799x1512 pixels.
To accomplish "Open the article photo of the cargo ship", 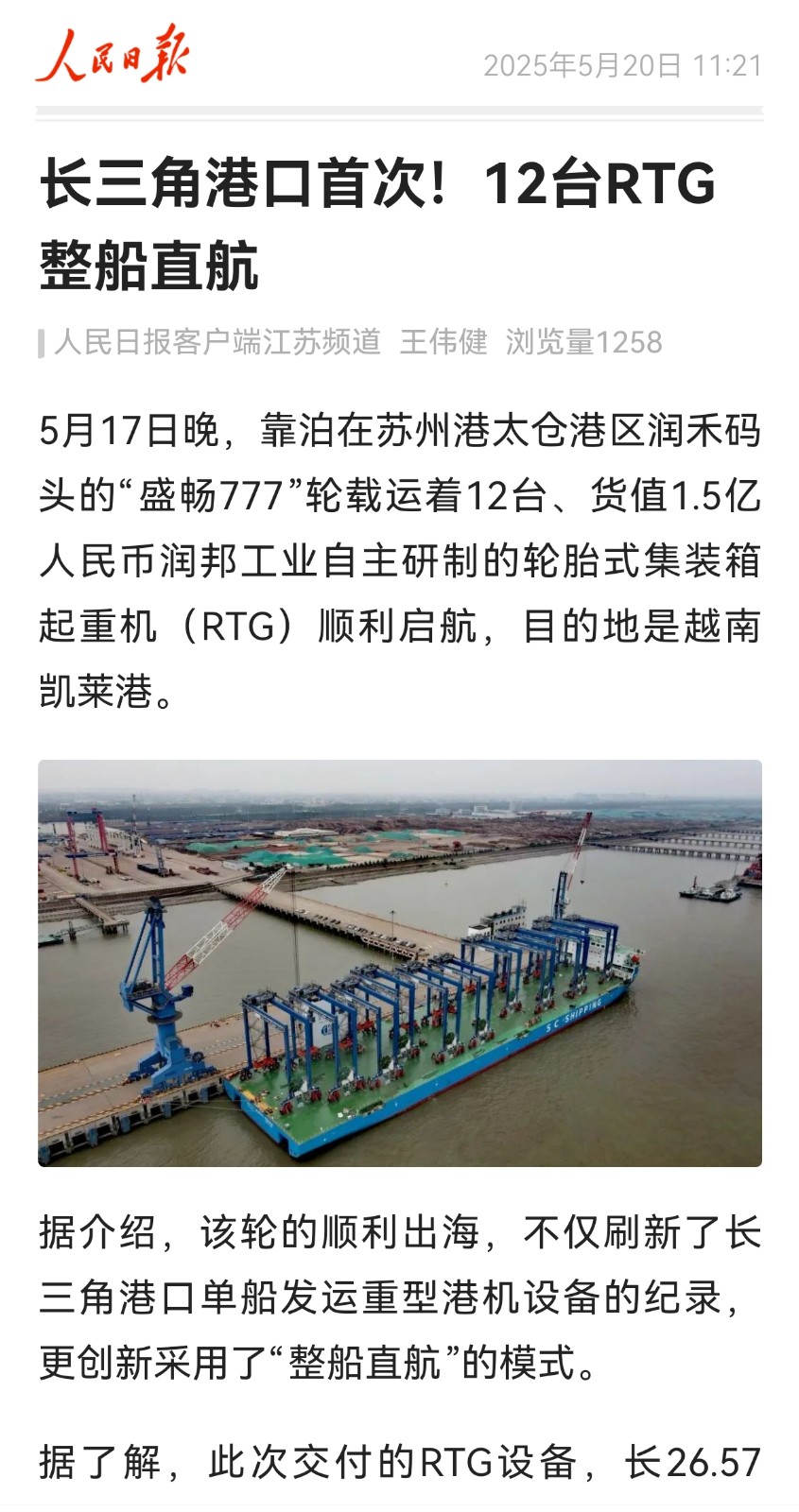I will [x=400, y=963].
